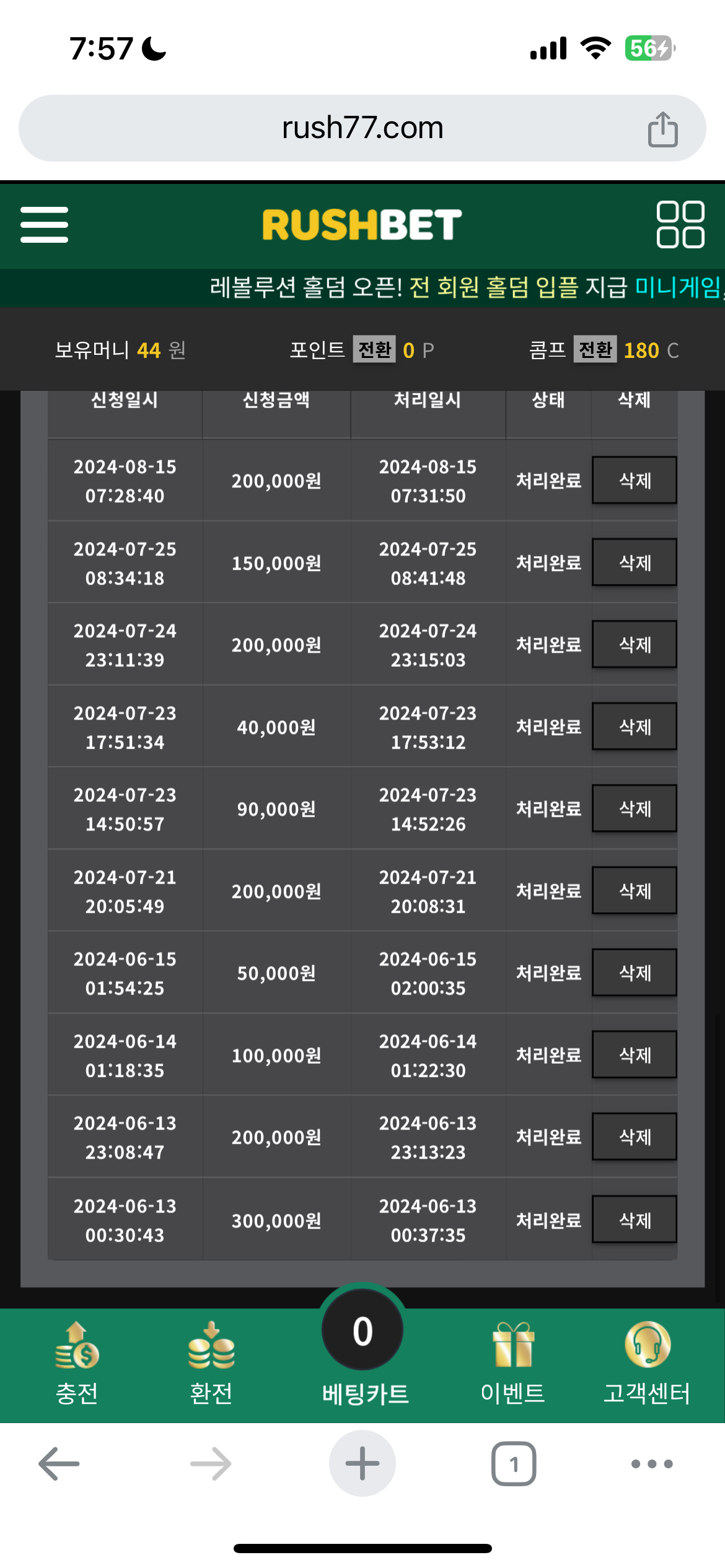Delete the 40,000원 record from 2024-07-23
This screenshot has width=725, height=1568.
pyautogui.click(x=635, y=726)
